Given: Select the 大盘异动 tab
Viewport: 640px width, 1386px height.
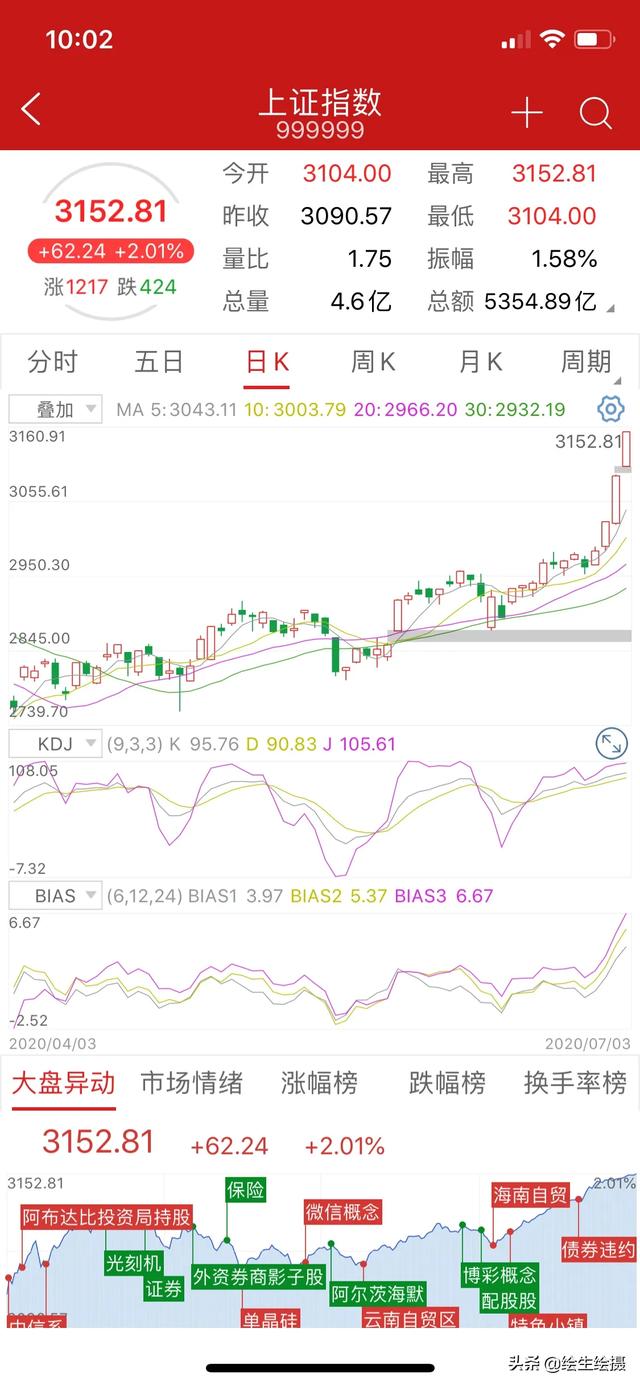Looking at the screenshot, I should [x=63, y=1082].
